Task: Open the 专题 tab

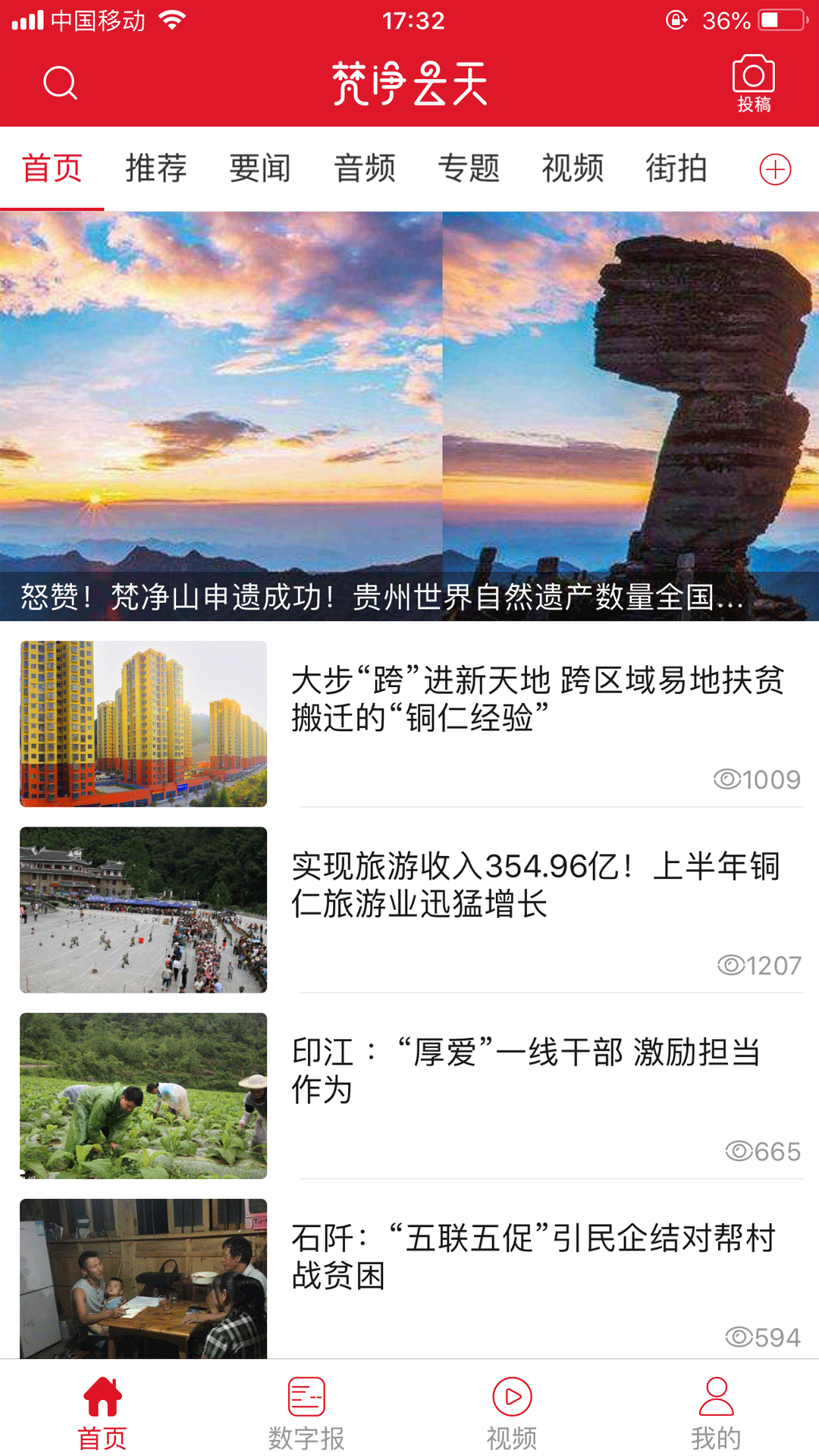Action: (469, 168)
